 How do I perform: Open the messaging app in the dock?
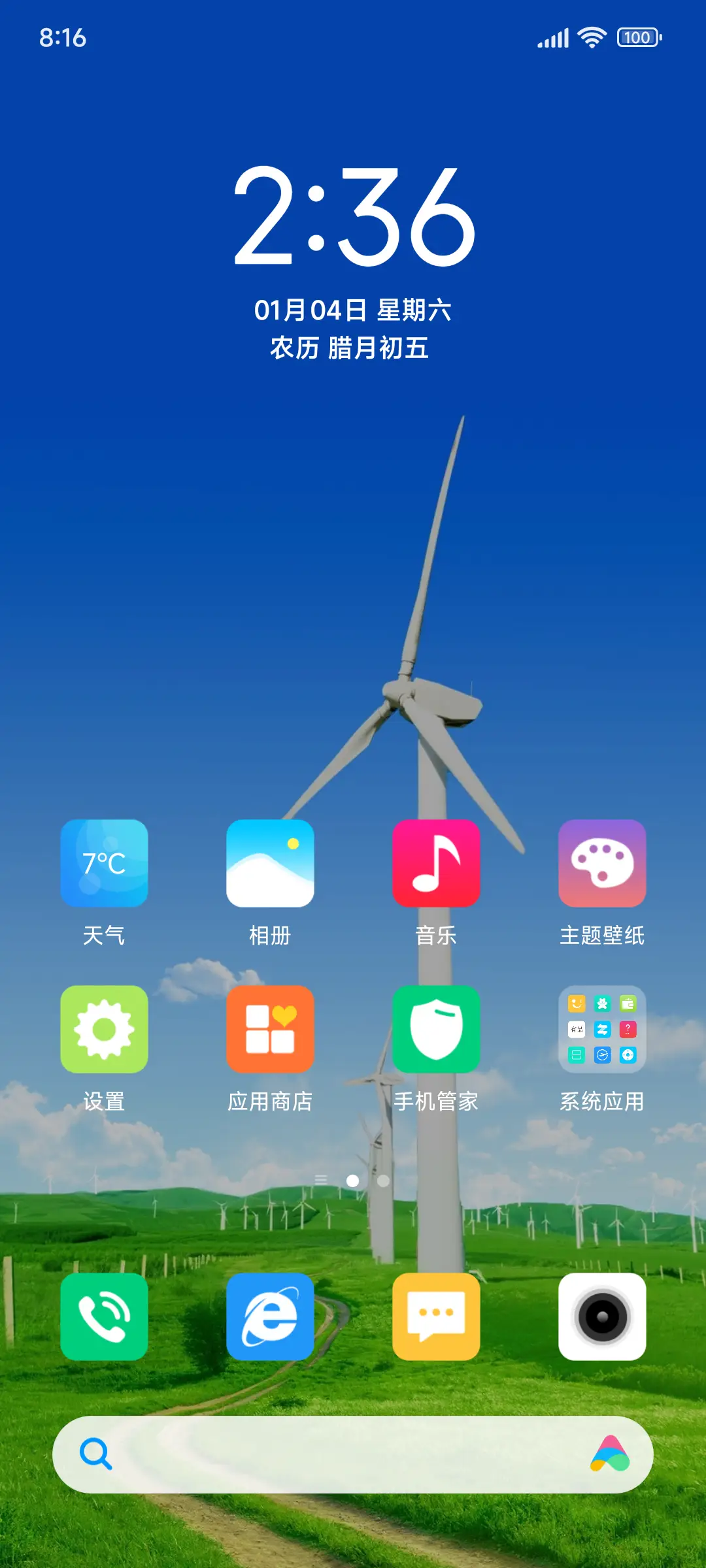click(436, 1317)
